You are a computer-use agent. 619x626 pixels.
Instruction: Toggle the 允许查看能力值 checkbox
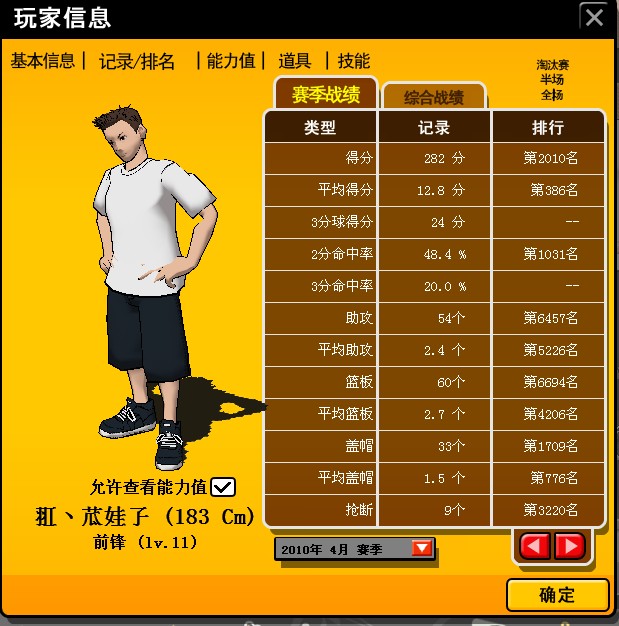[222, 487]
